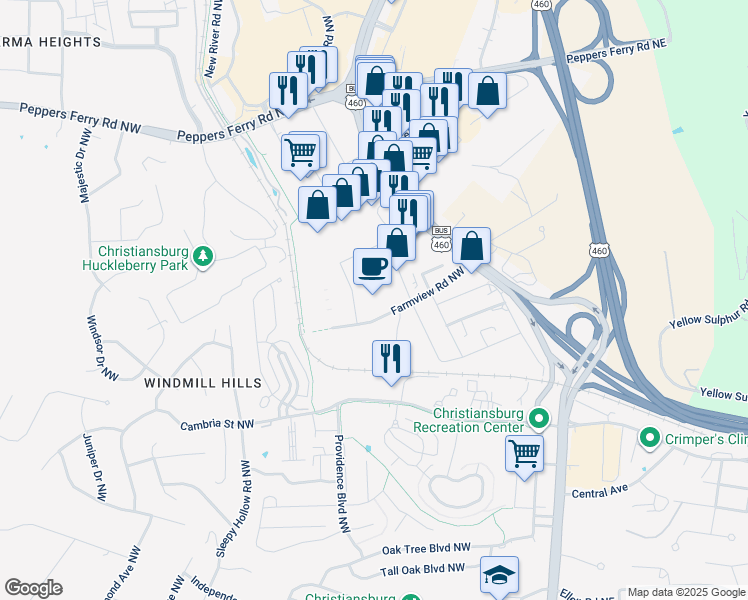Open the coffee cup cafe marker

[x=373, y=268]
